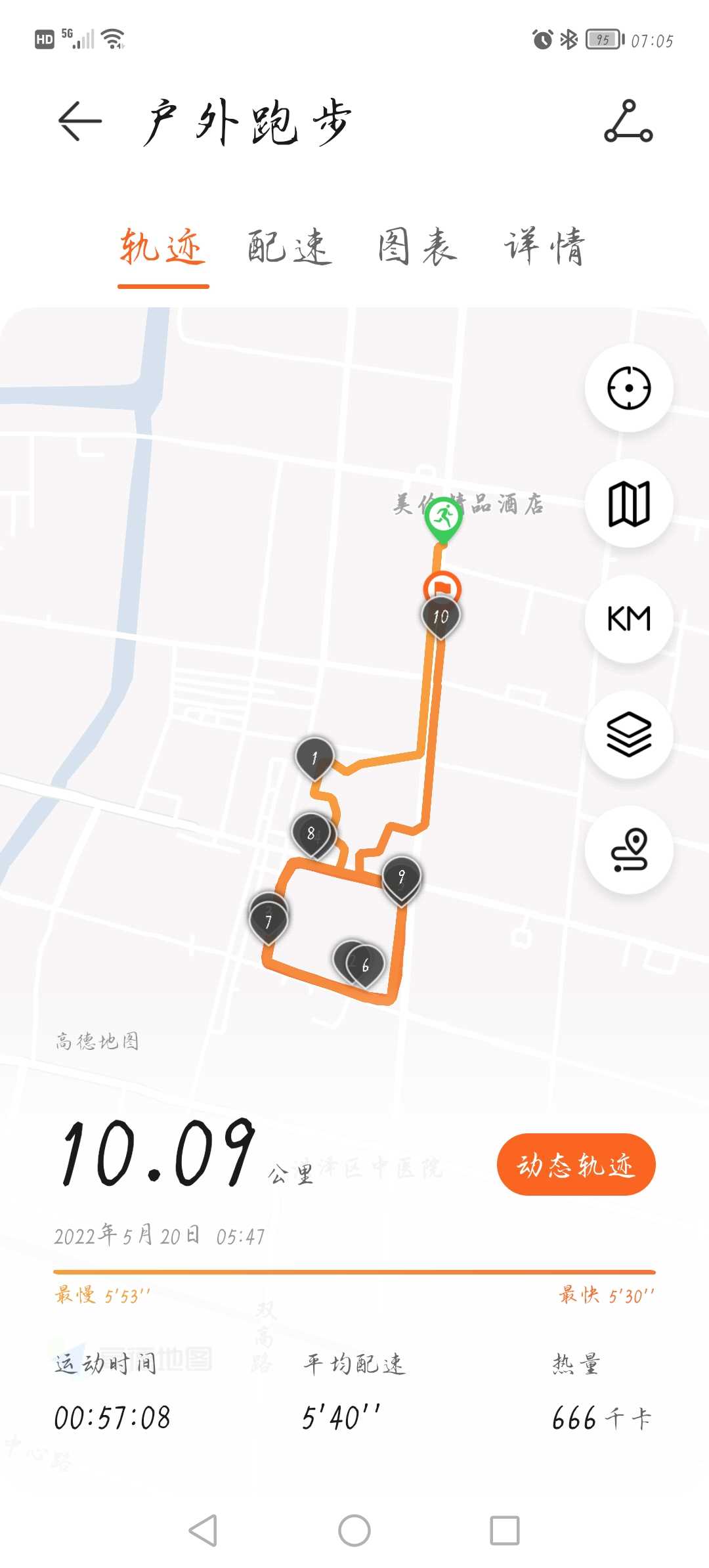This screenshot has width=709, height=1568.
Task: Toggle the KM markers button
Action: (x=629, y=619)
